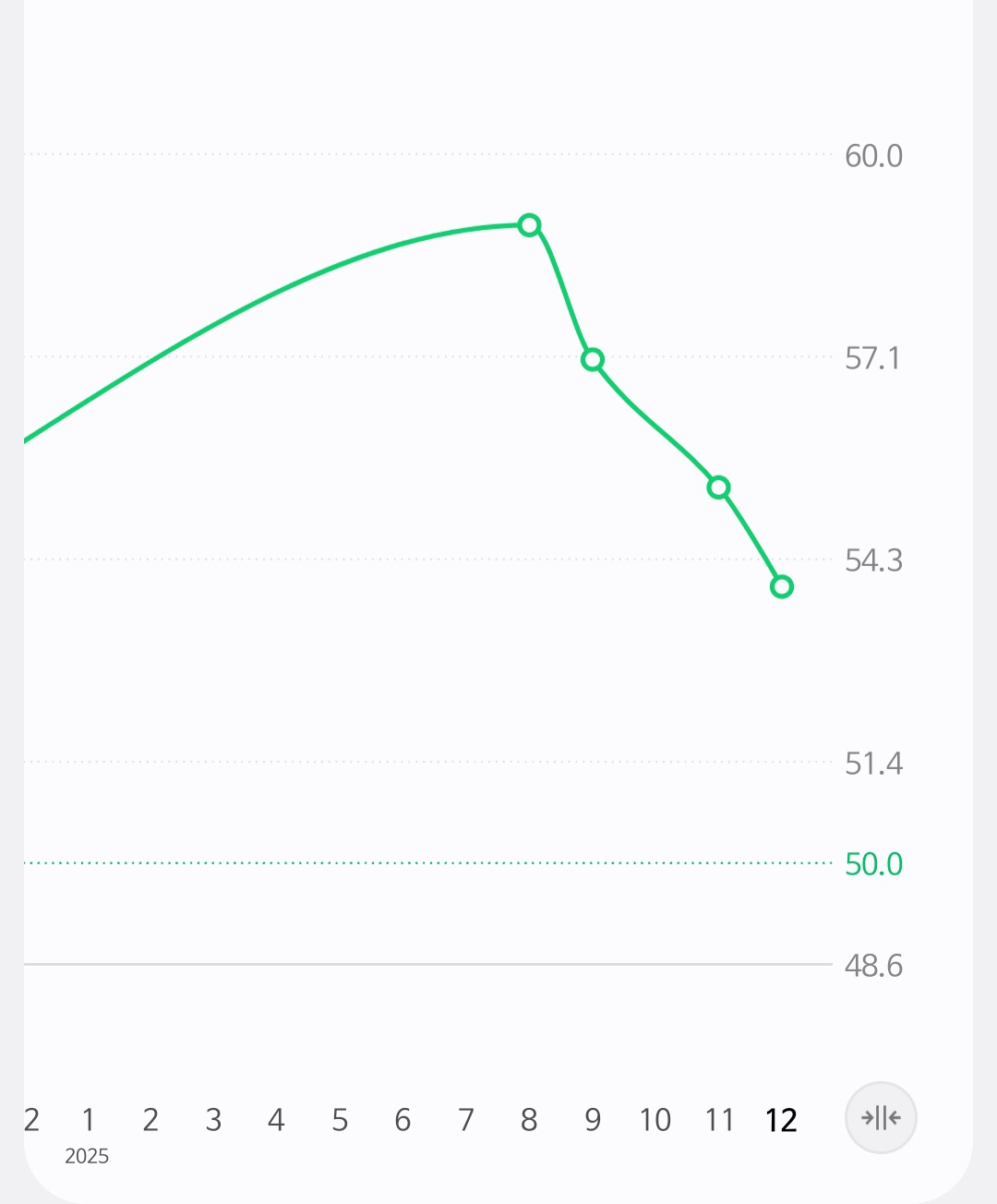Select the month 11 data point
Screen dimensions: 997x1204
pos(718,488)
